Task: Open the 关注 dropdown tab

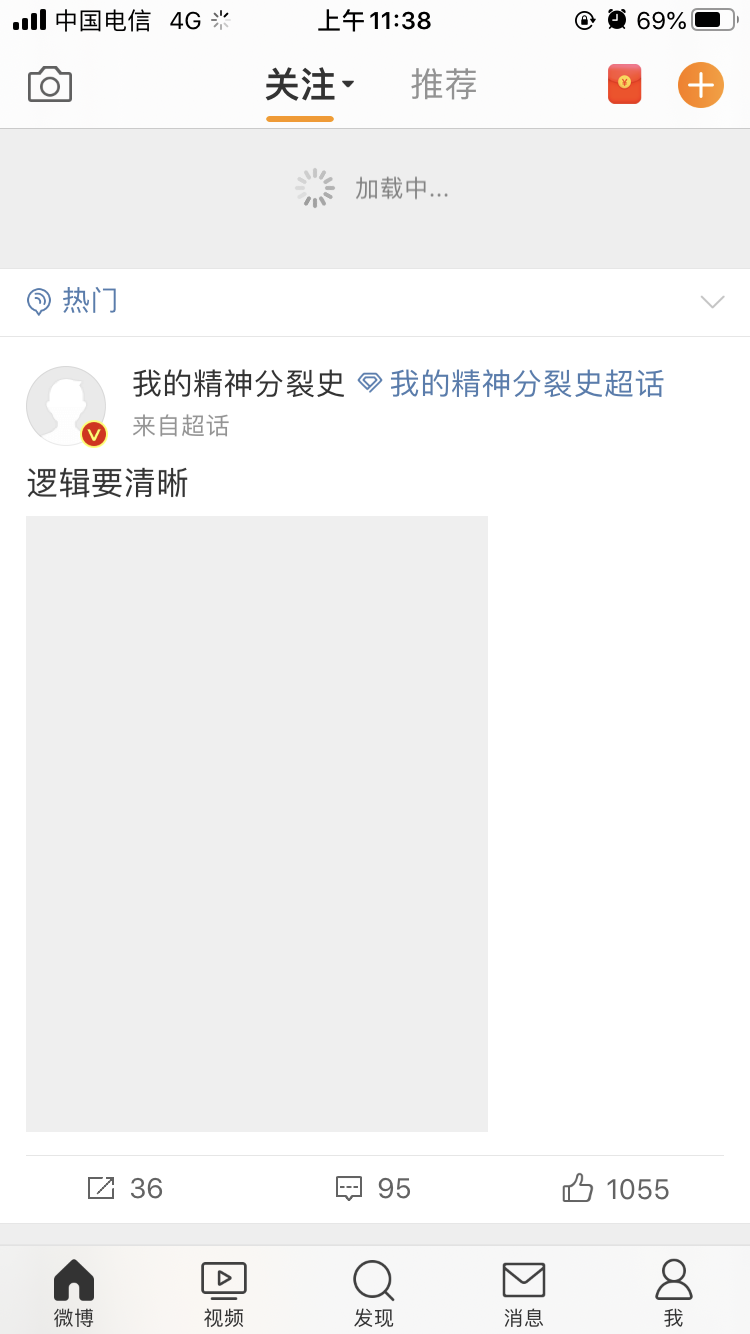Action: tap(308, 85)
